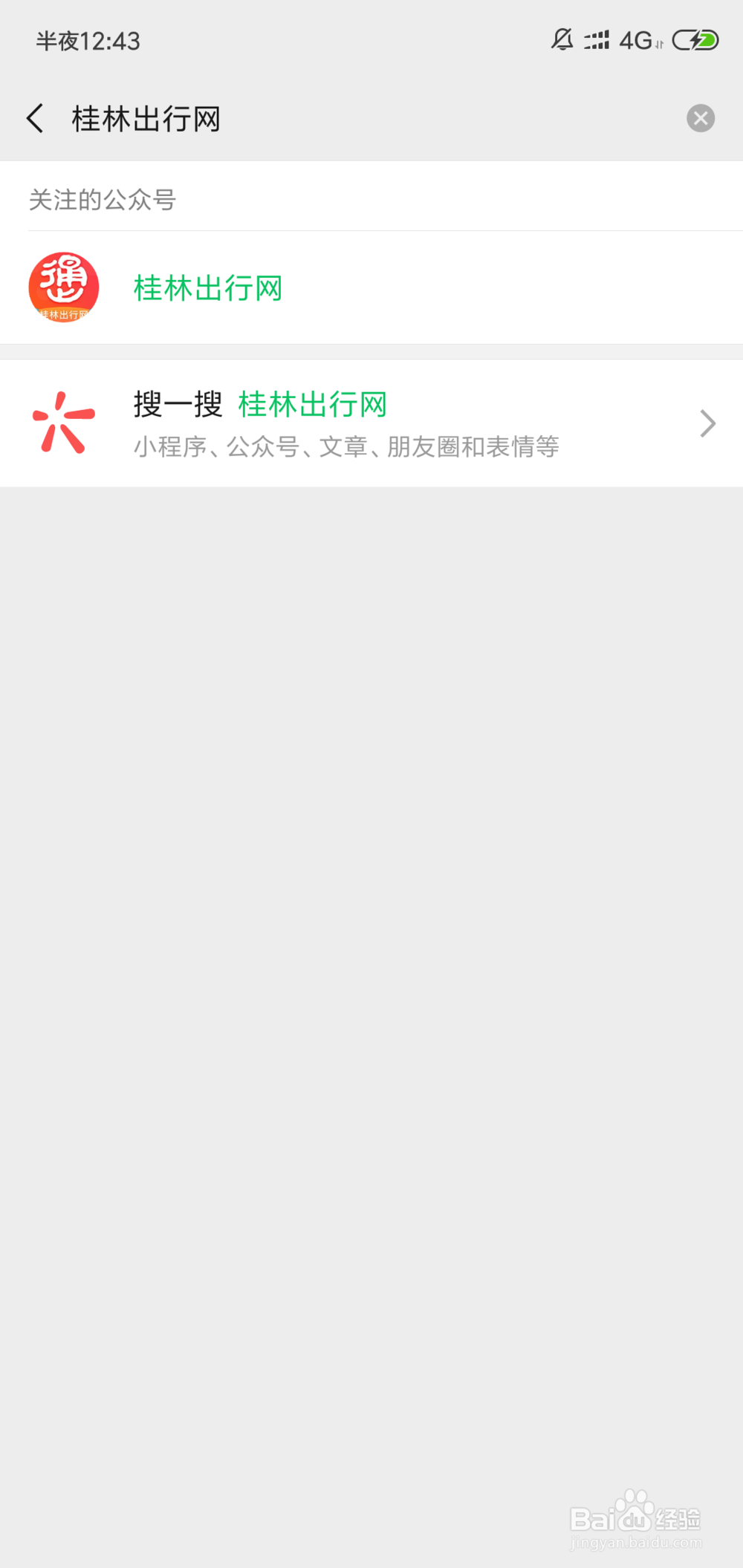Open the 桂林出行网 official account avatar
743x1568 pixels.
63,288
